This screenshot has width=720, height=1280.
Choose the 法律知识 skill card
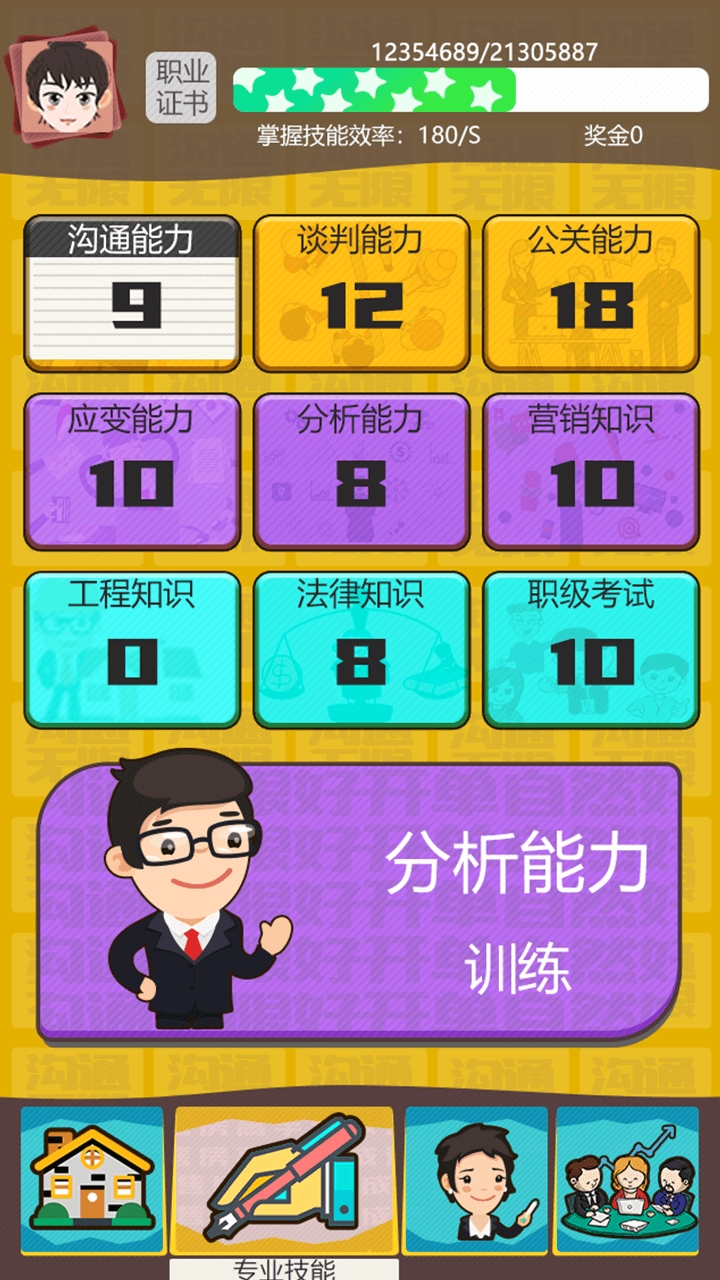click(361, 649)
